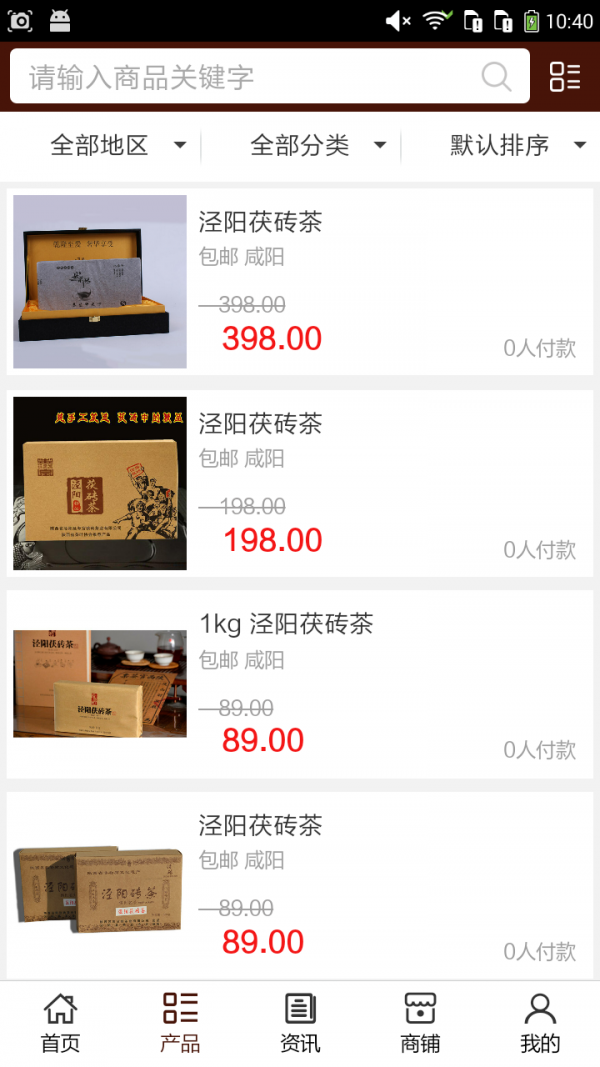Screen dimensions: 600x1067
Task: View the 198.00 泾阳茯砖茶 product
Action: pos(300,484)
